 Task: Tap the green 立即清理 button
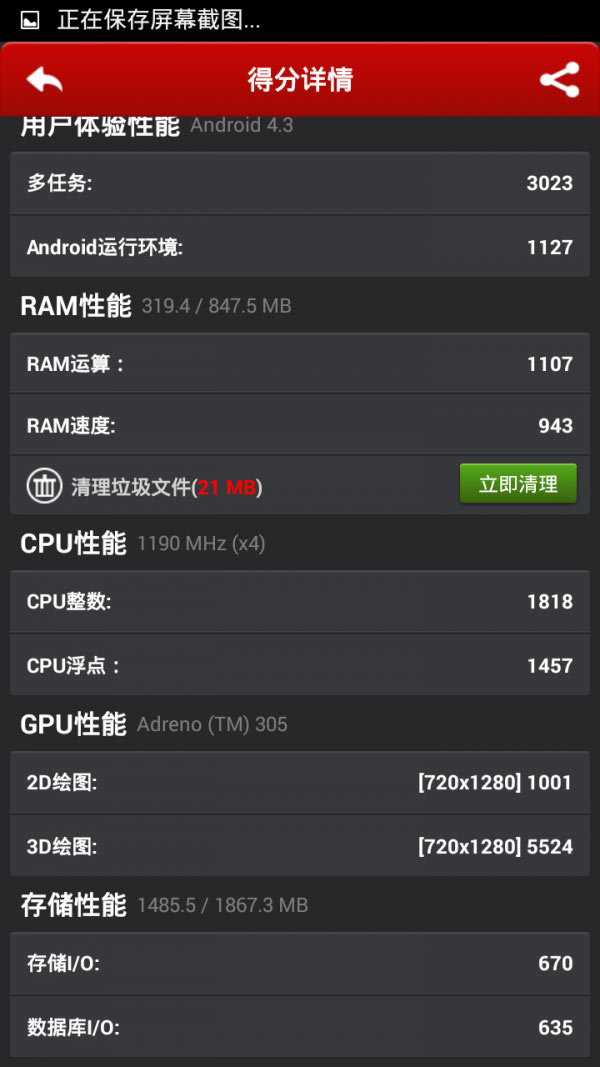[x=517, y=484]
